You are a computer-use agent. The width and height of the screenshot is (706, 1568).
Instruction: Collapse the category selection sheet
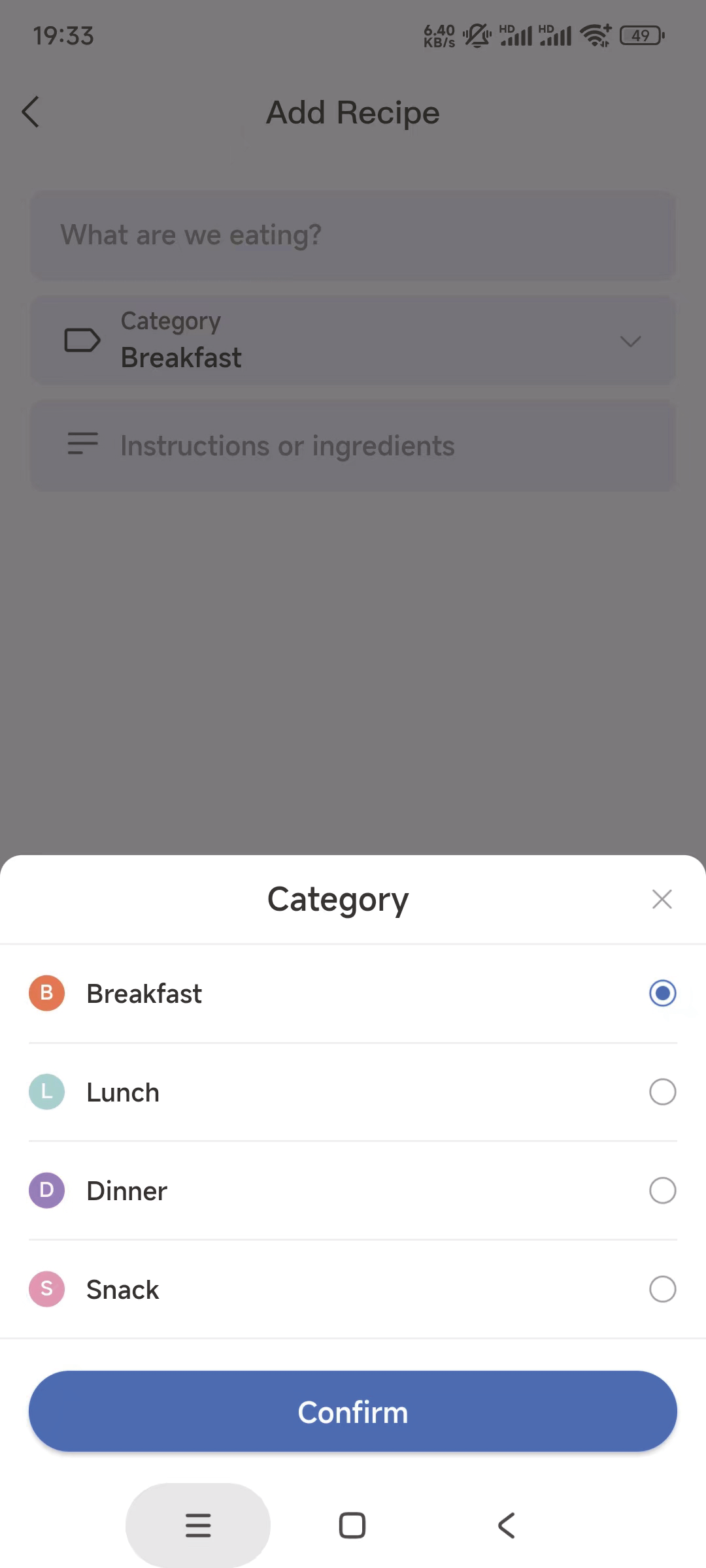662,899
